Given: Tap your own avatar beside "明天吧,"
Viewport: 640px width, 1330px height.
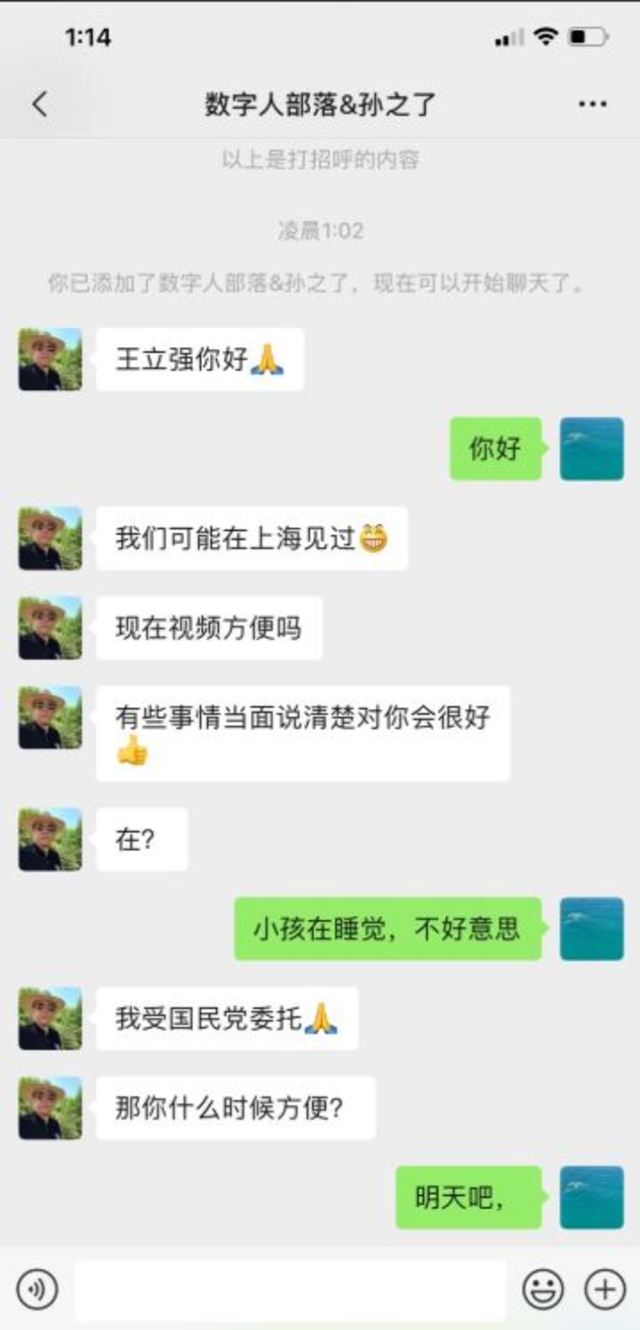Looking at the screenshot, I should (591, 1197).
